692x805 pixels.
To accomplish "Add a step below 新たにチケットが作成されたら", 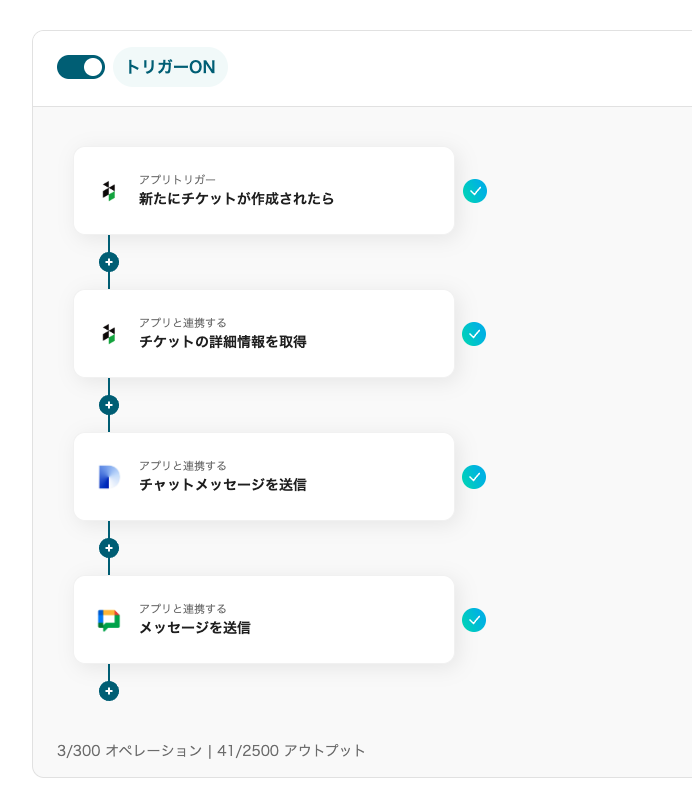I will [109, 262].
